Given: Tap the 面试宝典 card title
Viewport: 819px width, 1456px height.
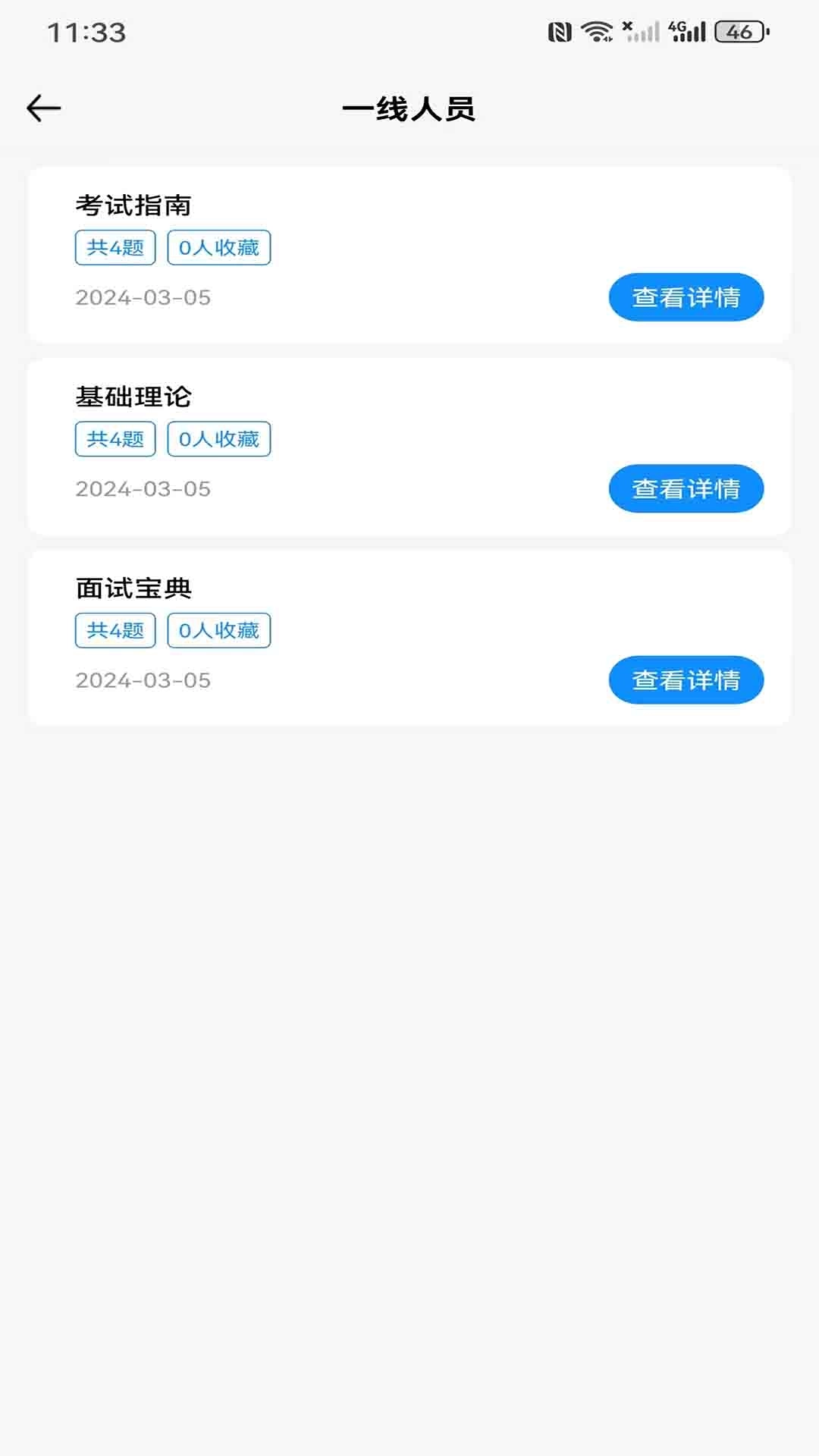Looking at the screenshot, I should 133,586.
